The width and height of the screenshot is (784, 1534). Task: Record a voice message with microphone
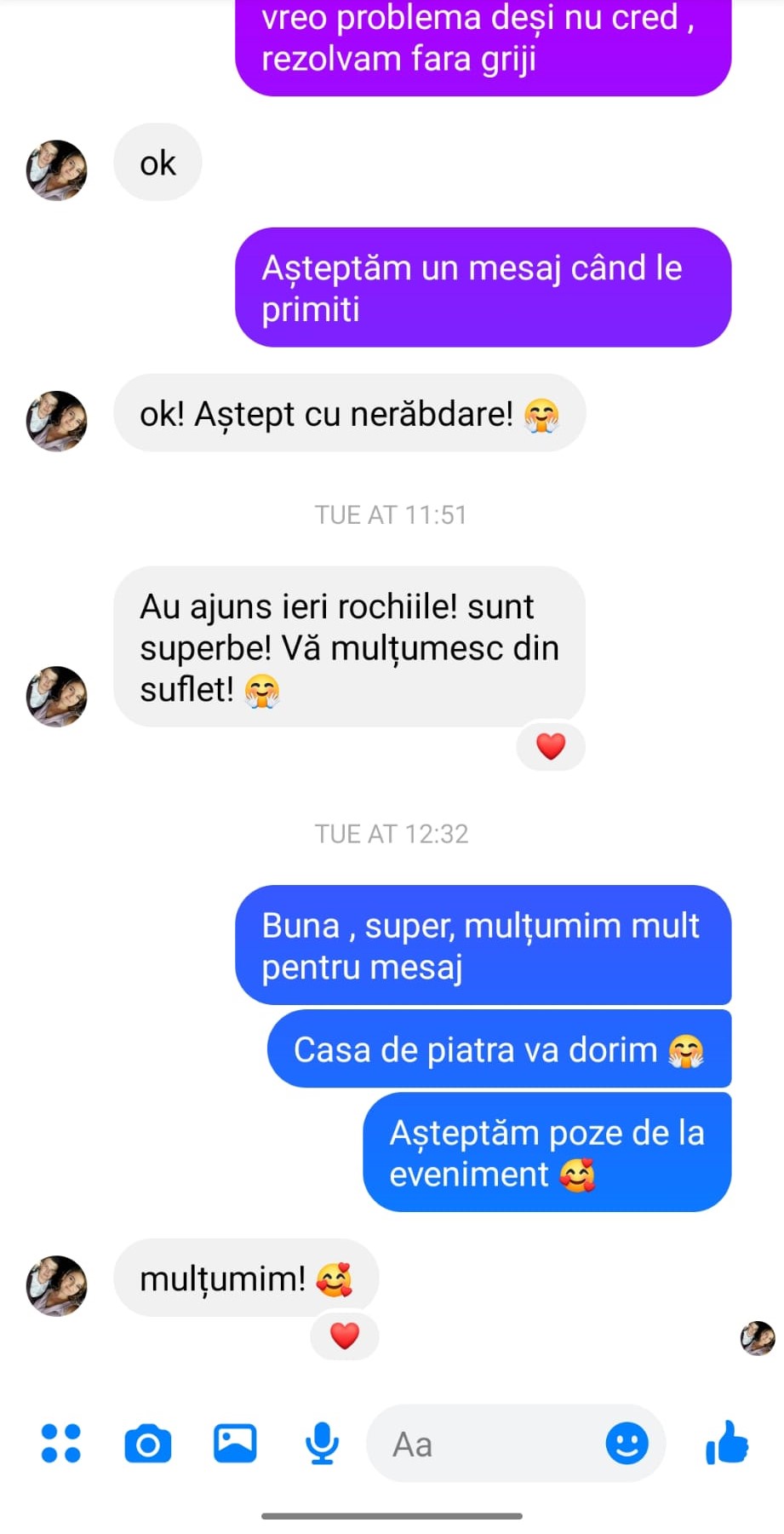pyautogui.click(x=322, y=1444)
